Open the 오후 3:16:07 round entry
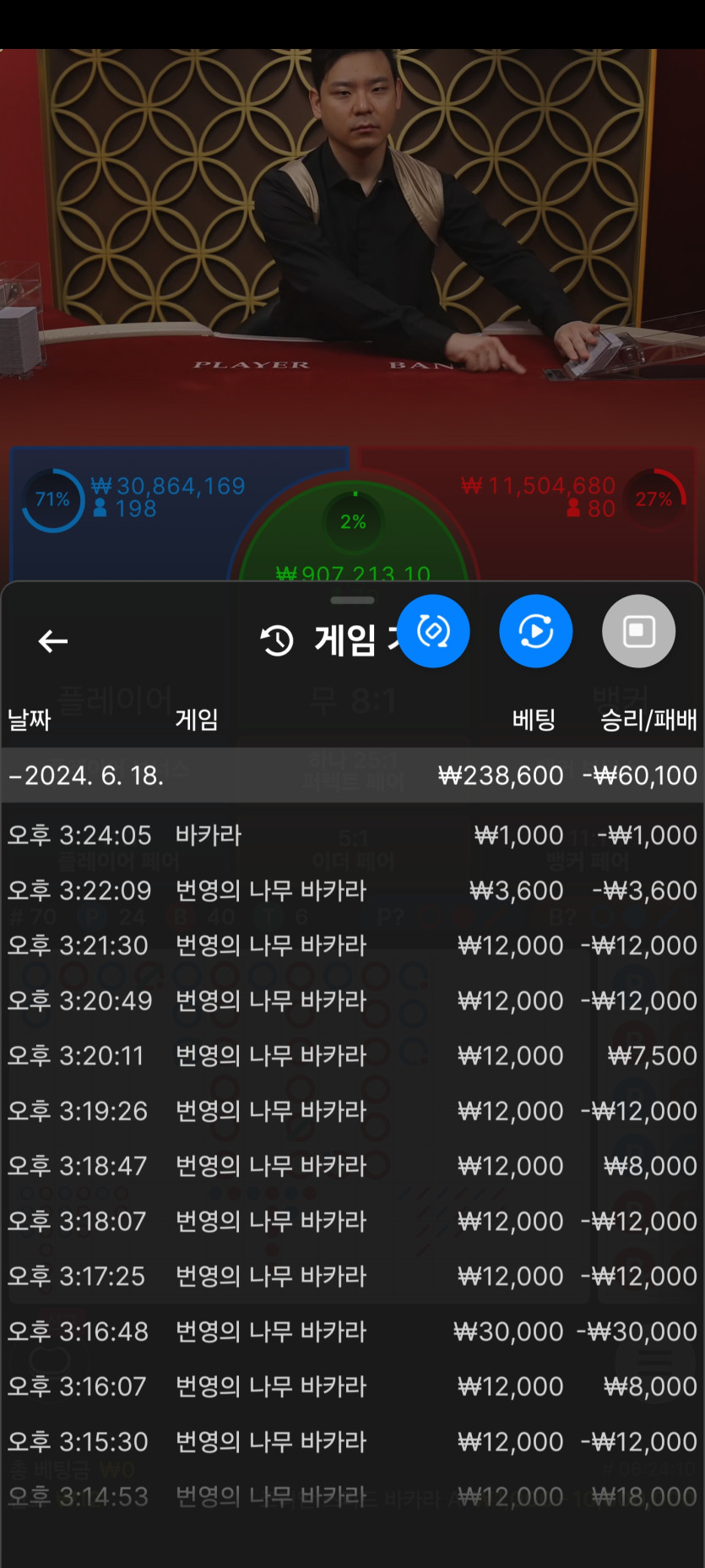The image size is (705, 1568). pos(352,1386)
